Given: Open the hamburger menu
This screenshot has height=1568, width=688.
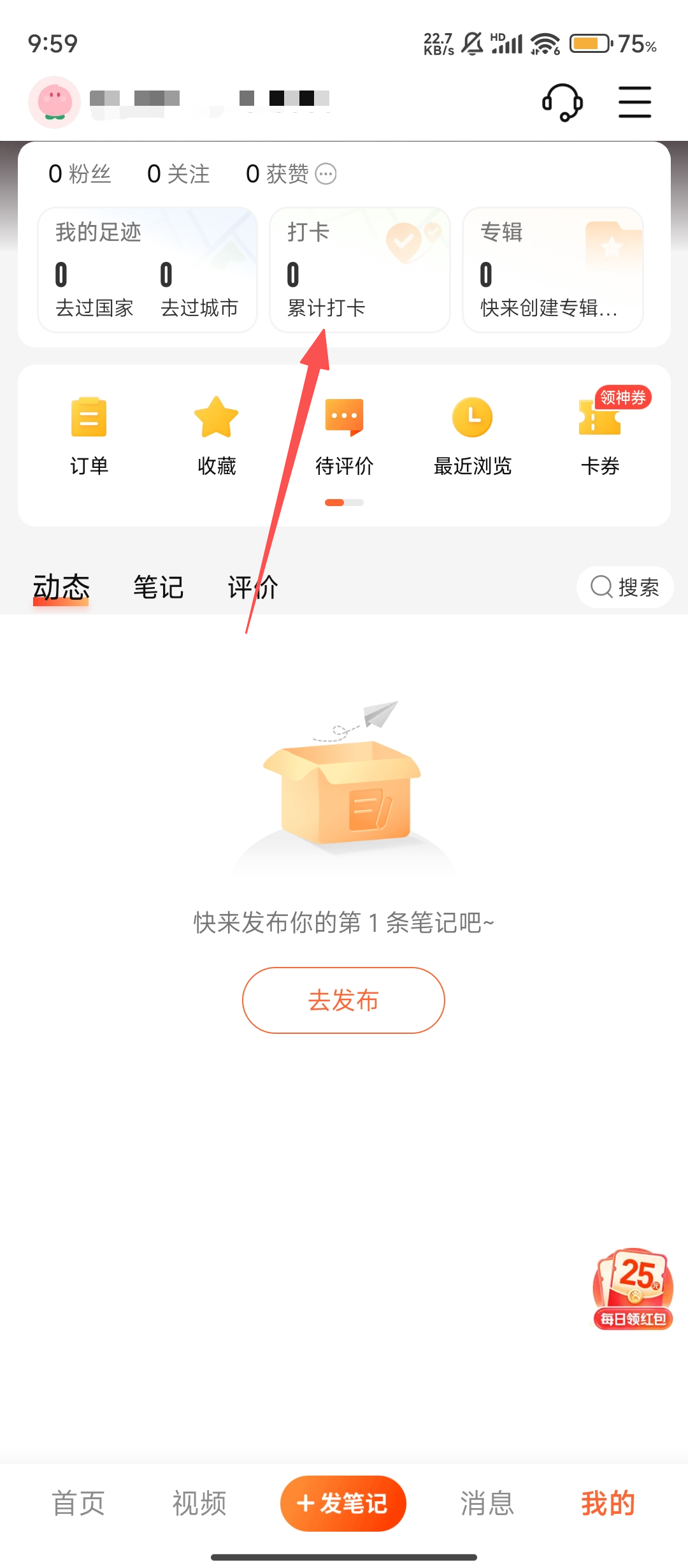Looking at the screenshot, I should [x=634, y=102].
